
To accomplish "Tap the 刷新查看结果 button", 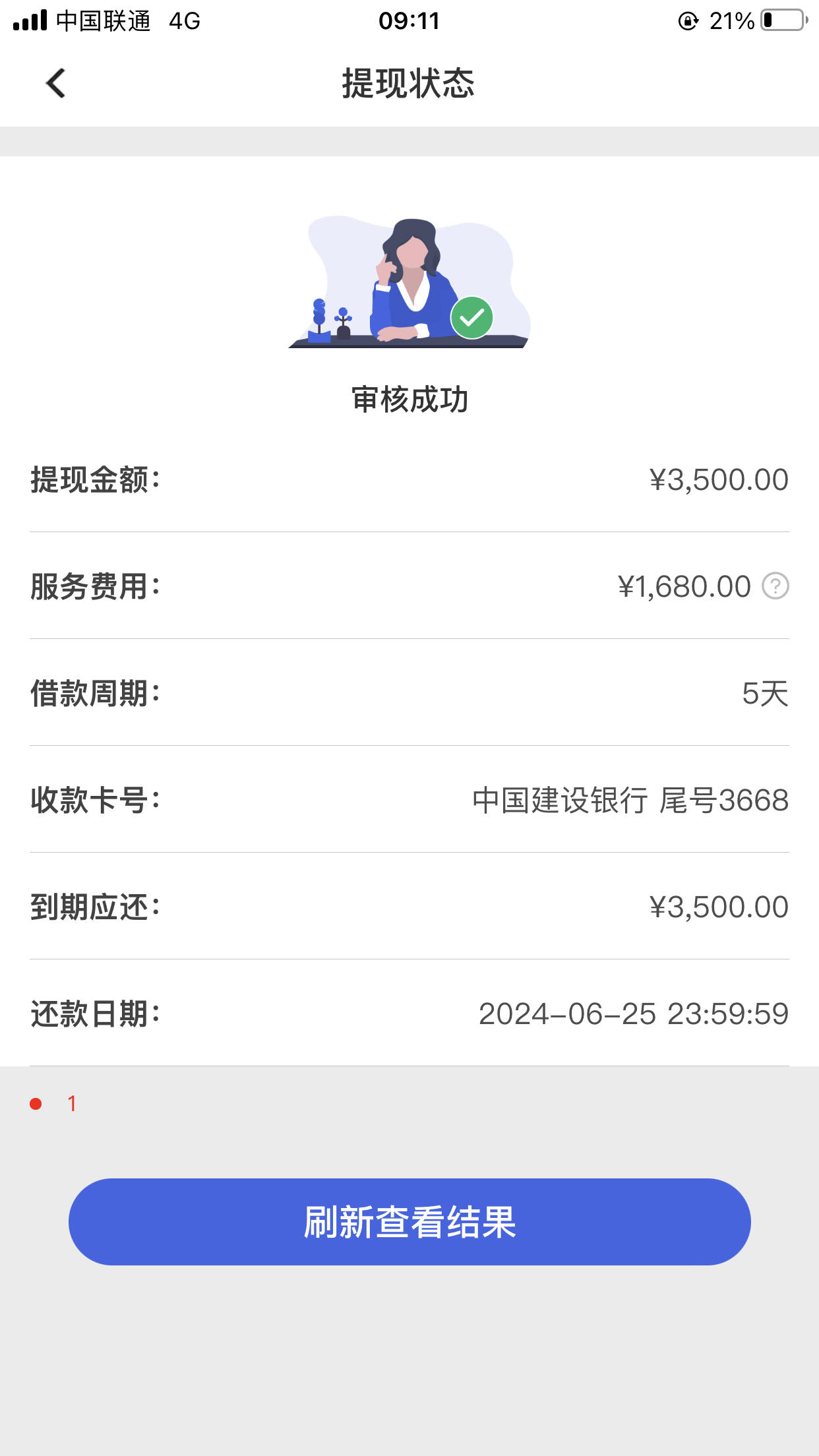I will click(409, 1221).
